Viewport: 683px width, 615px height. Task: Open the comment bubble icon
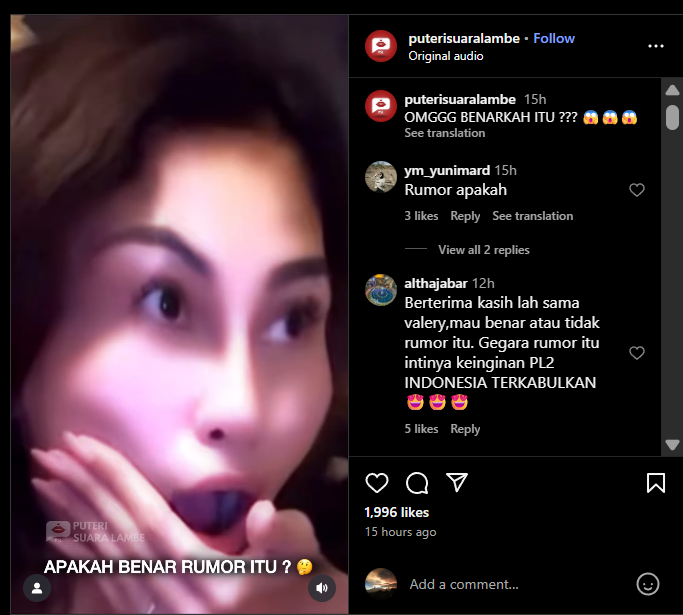(417, 483)
